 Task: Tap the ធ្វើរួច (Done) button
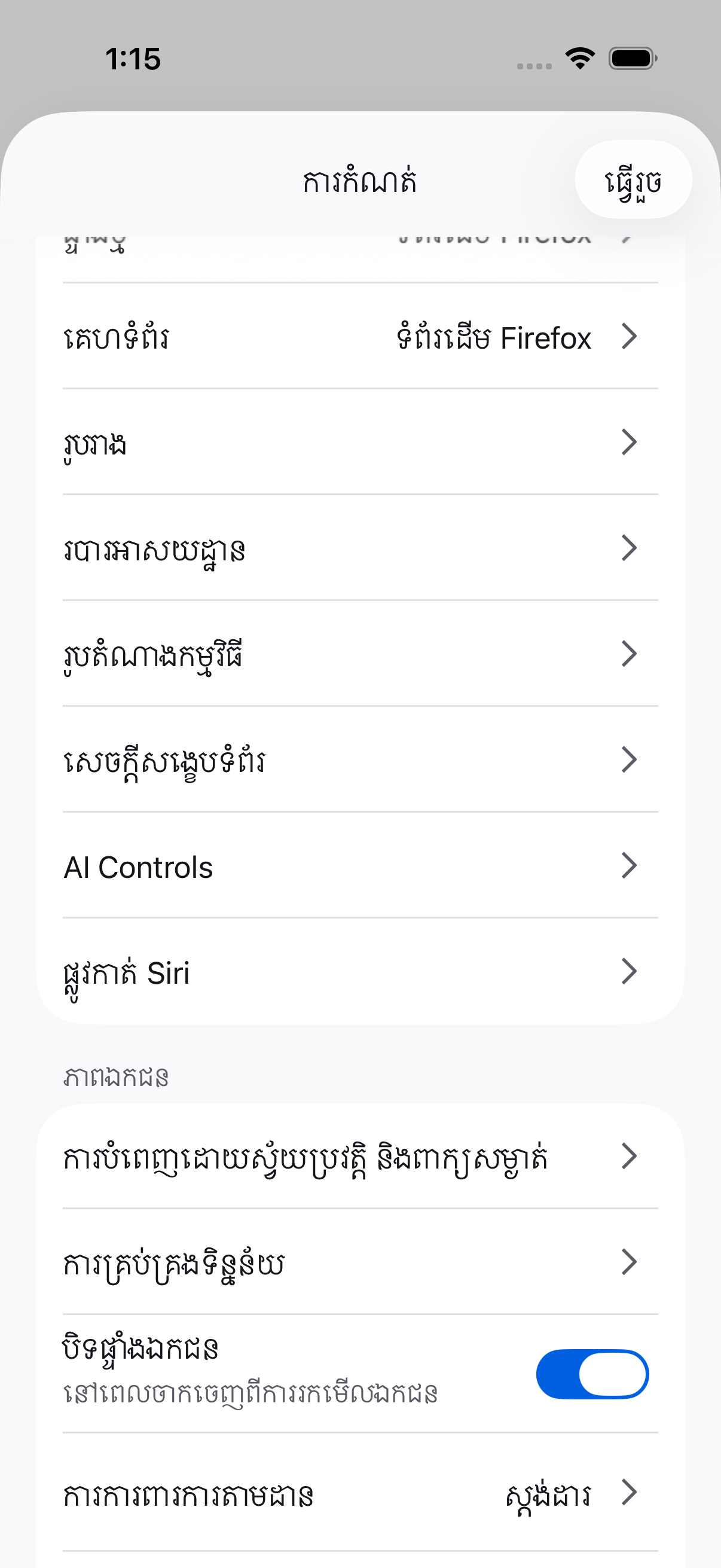(633, 180)
